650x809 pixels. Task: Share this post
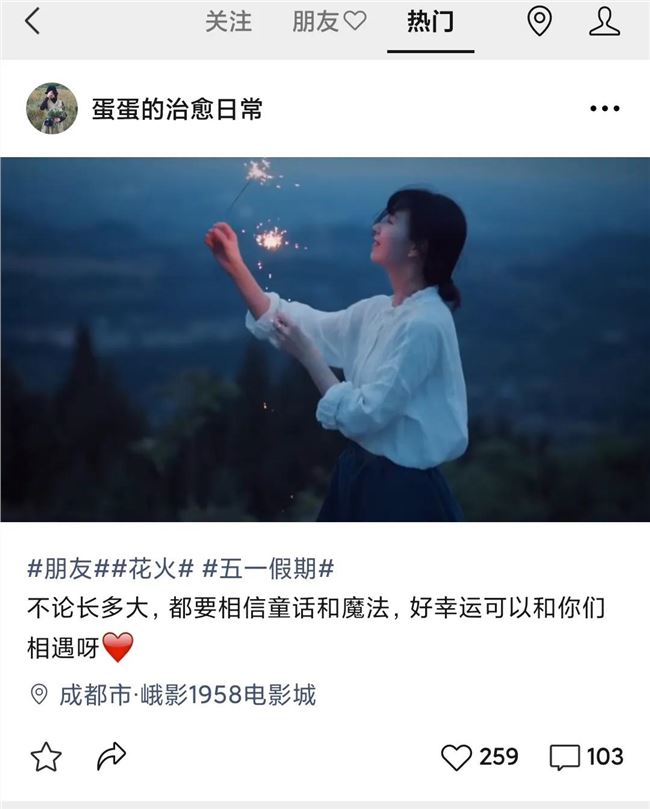(x=111, y=756)
